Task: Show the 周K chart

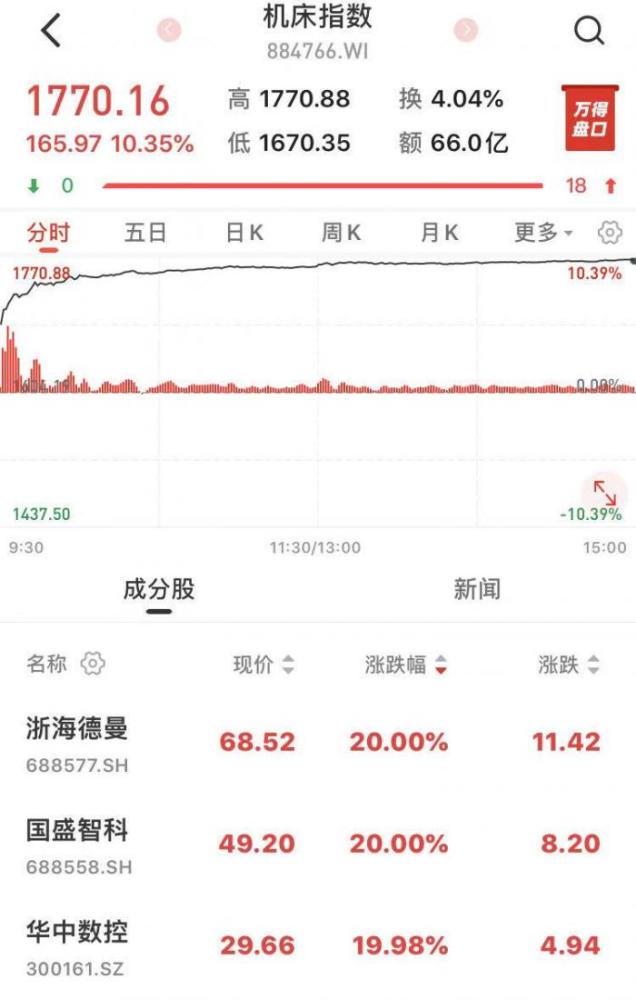Action: (x=341, y=233)
